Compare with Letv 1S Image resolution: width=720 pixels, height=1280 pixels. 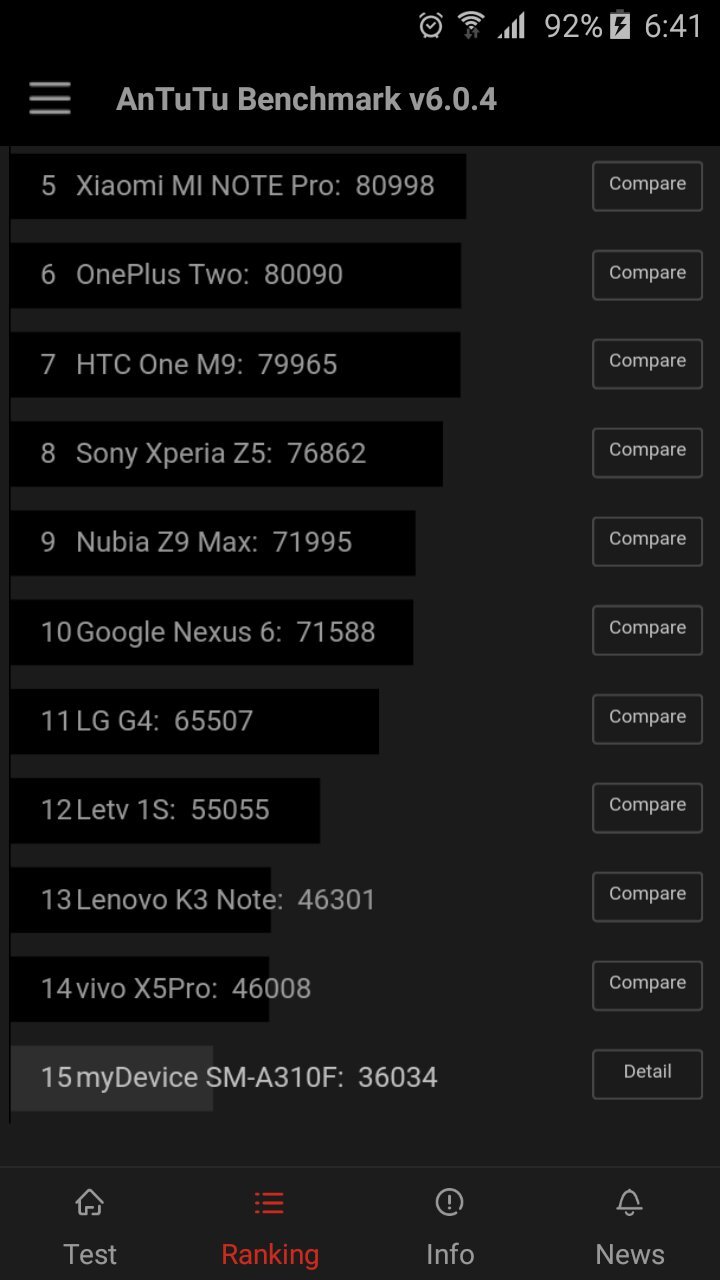pyautogui.click(x=647, y=807)
